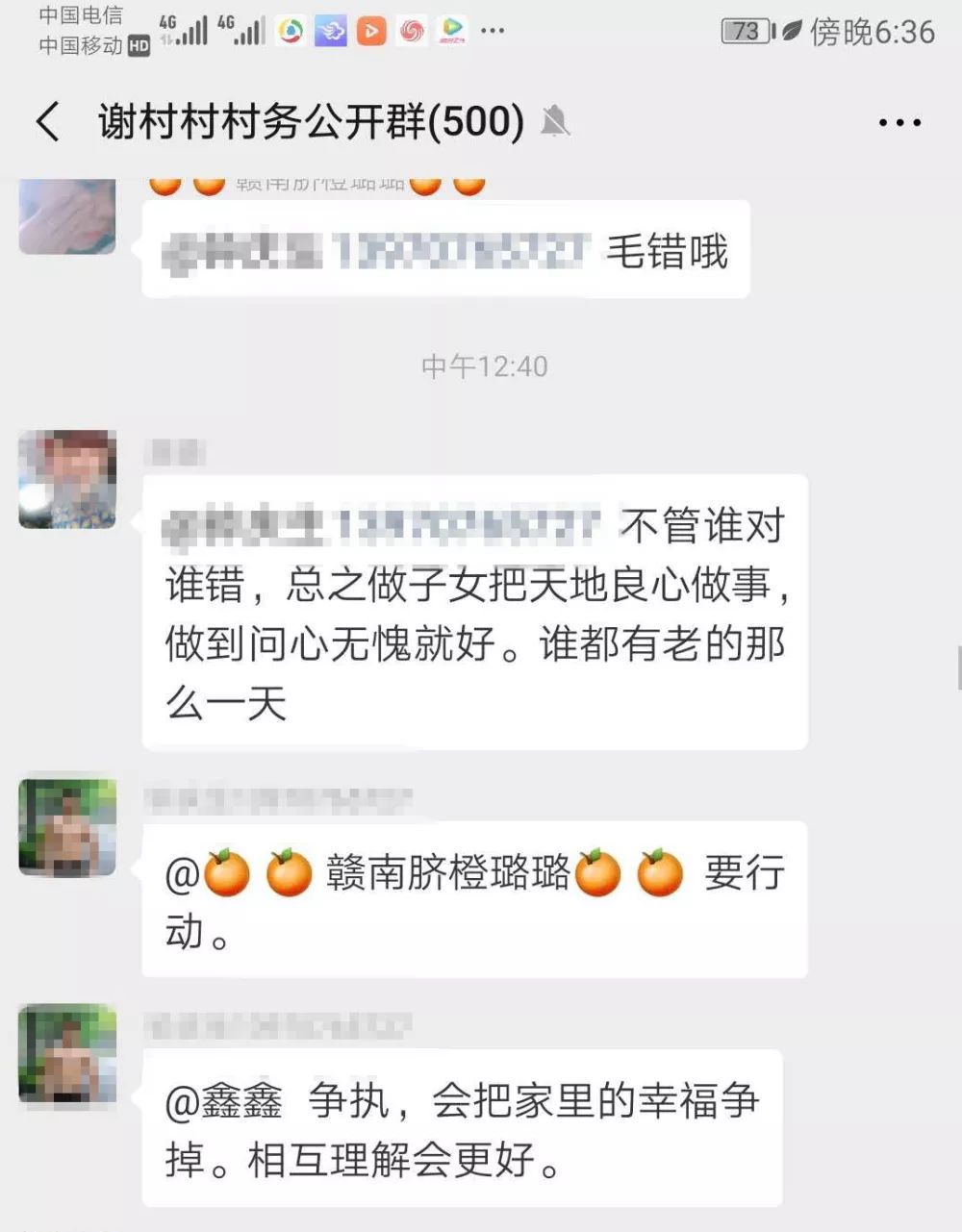The width and height of the screenshot is (962, 1232).
Task: Go back from the group chat
Action: pos(48,122)
